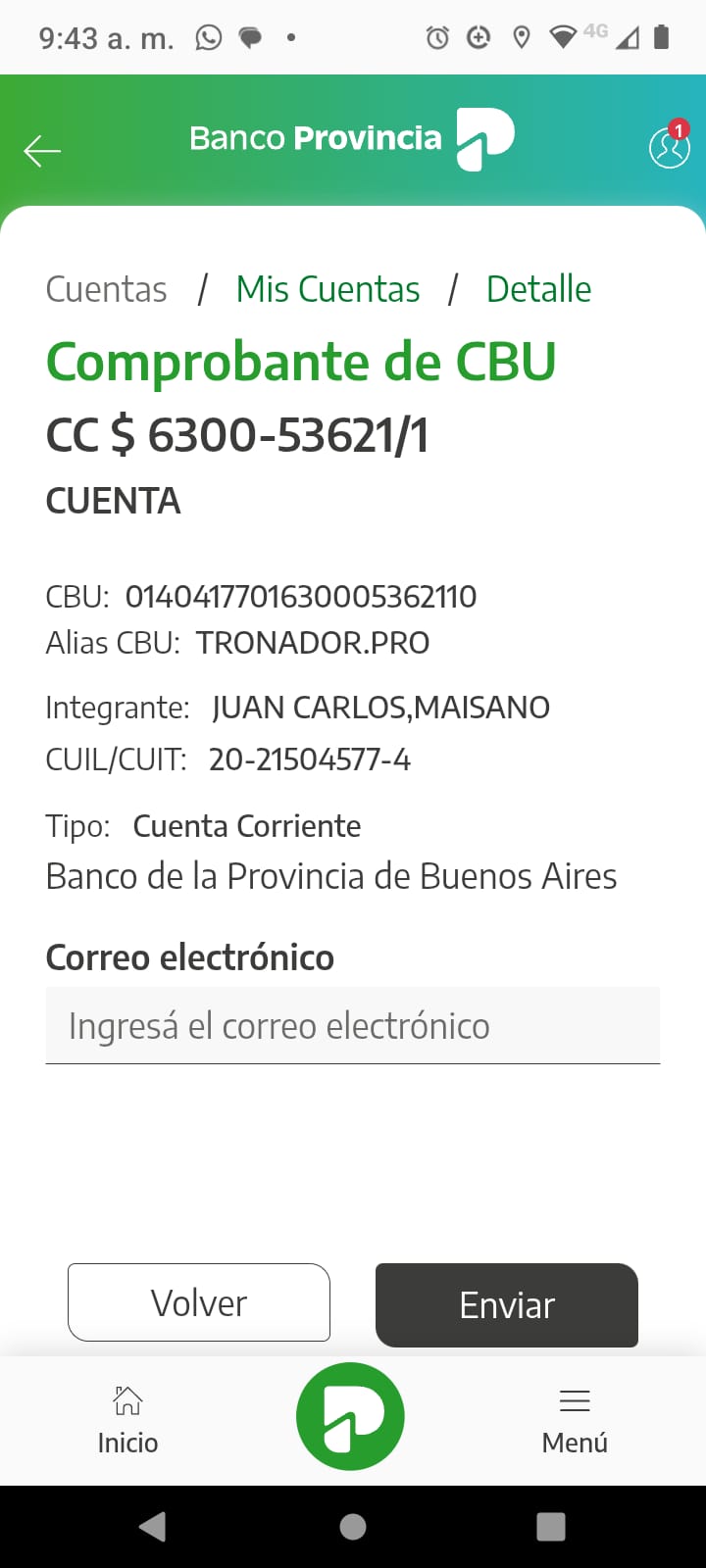
Task: Go back using the header arrow
Action: point(42,151)
